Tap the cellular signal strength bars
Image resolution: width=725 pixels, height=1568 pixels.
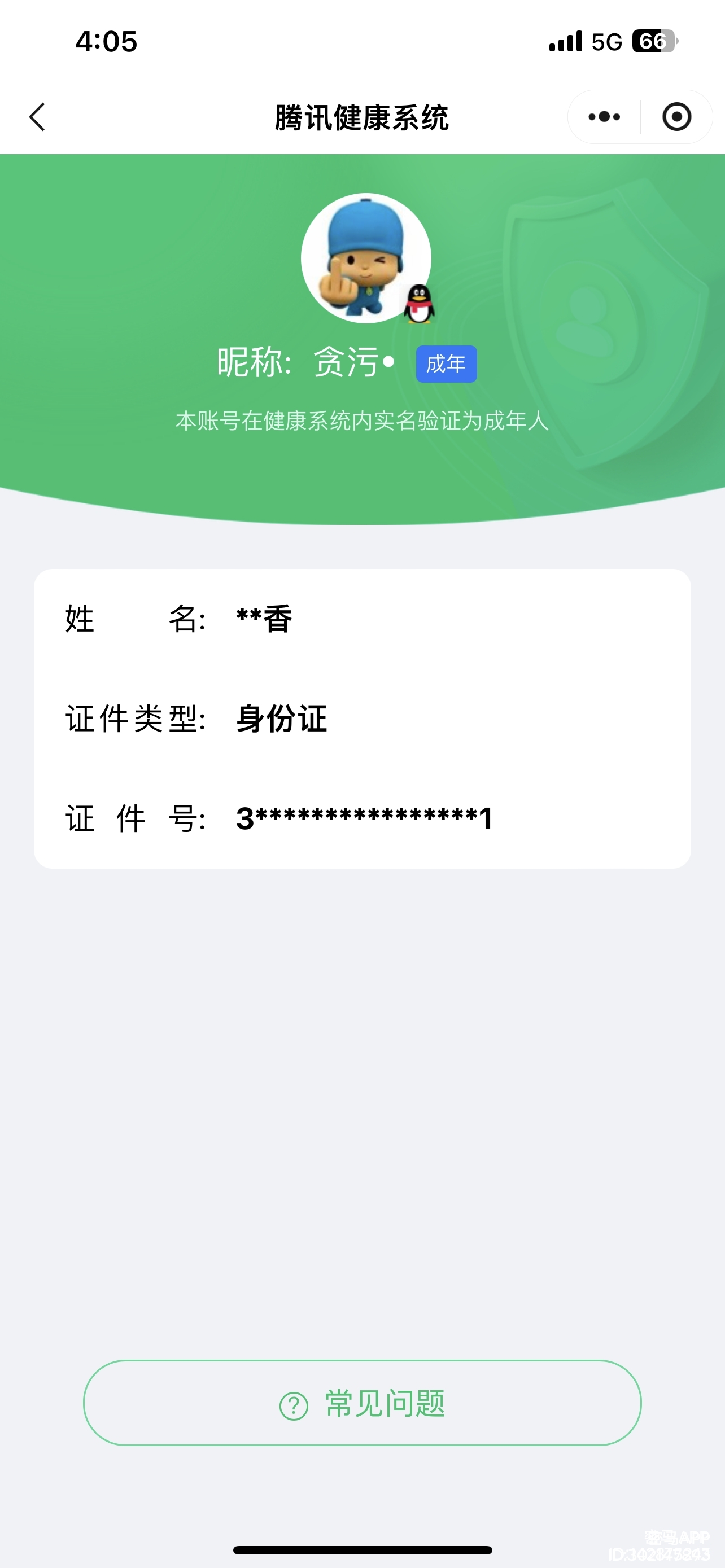[x=566, y=41]
